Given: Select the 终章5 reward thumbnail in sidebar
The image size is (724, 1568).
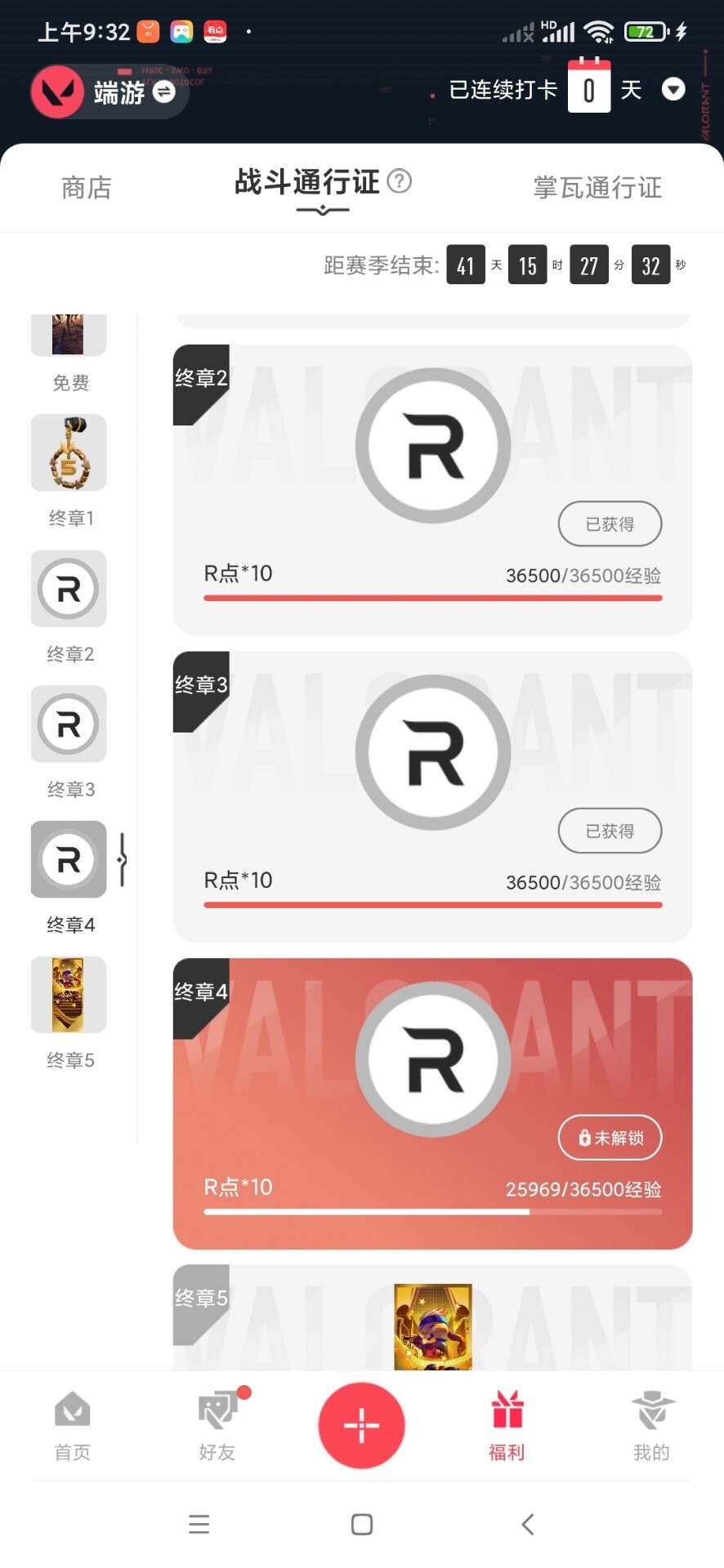Looking at the screenshot, I should point(69,995).
